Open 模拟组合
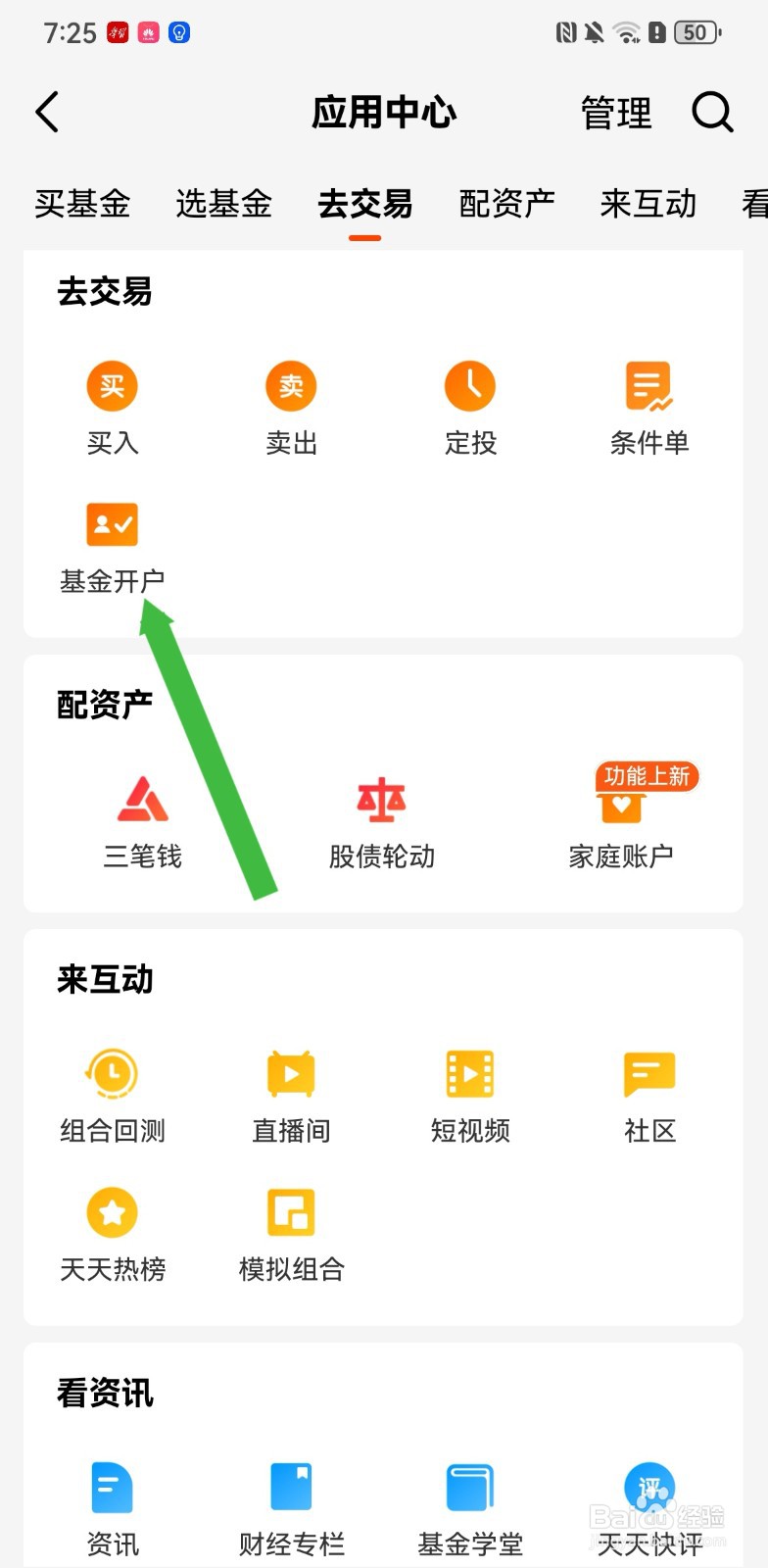 pyautogui.click(x=291, y=1235)
